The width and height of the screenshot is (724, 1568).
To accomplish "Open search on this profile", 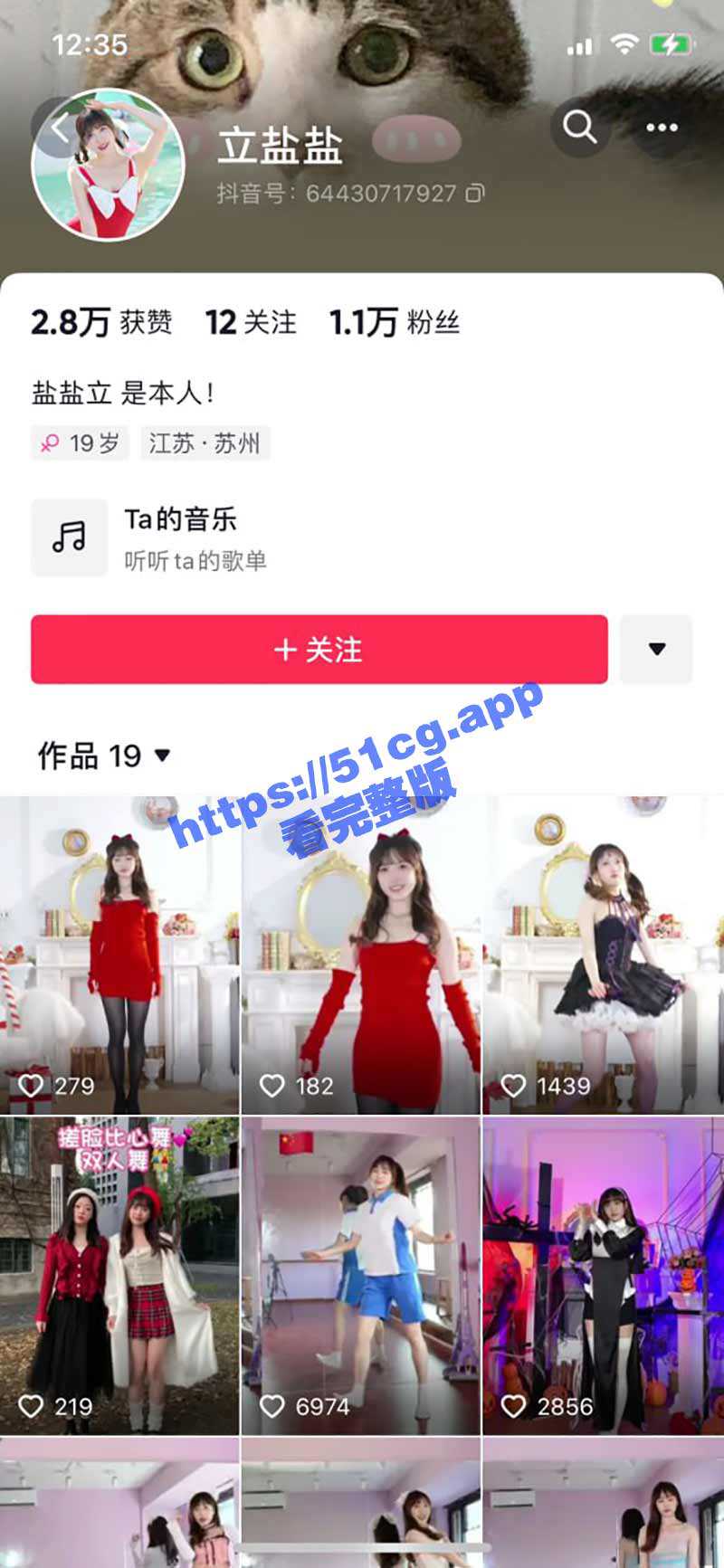I will 579,128.
